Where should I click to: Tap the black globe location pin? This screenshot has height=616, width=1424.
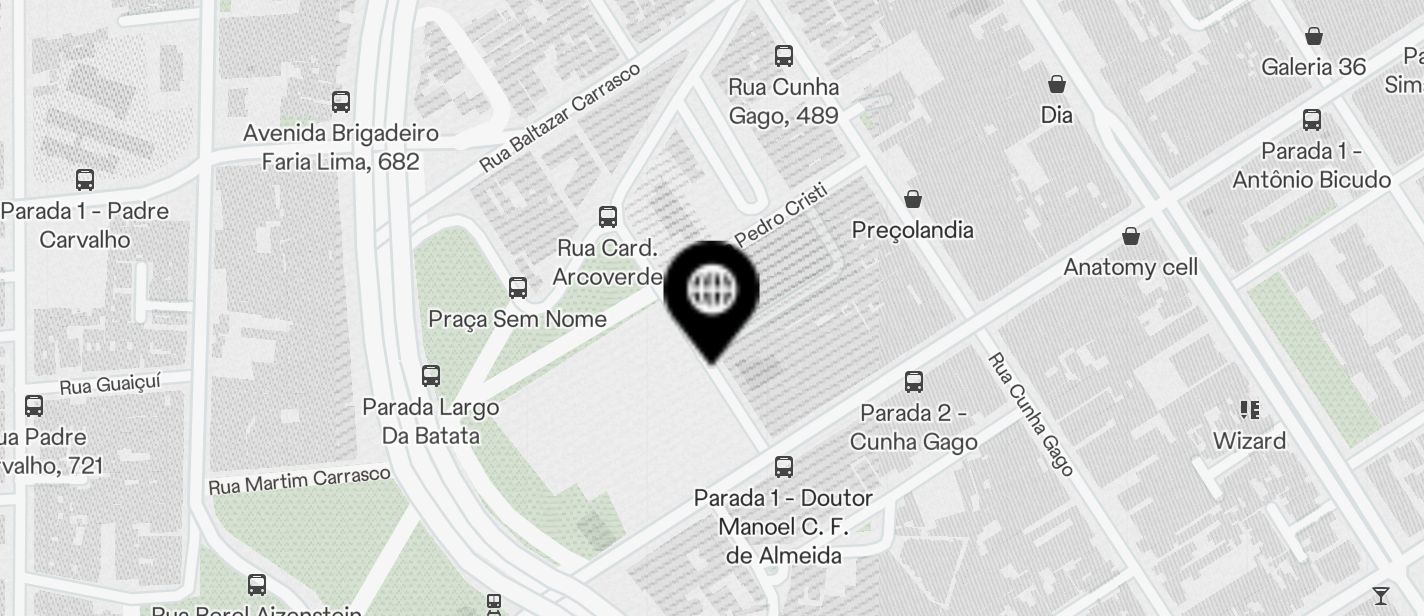click(x=711, y=291)
